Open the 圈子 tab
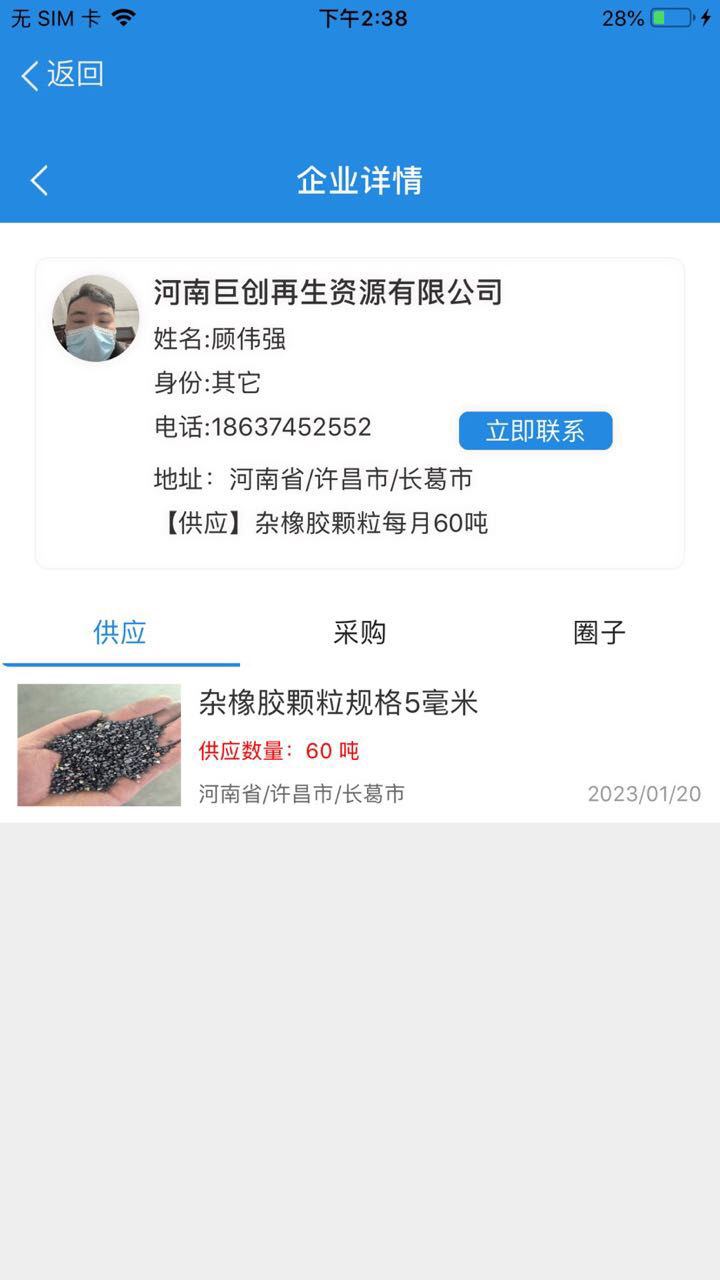 pos(599,633)
